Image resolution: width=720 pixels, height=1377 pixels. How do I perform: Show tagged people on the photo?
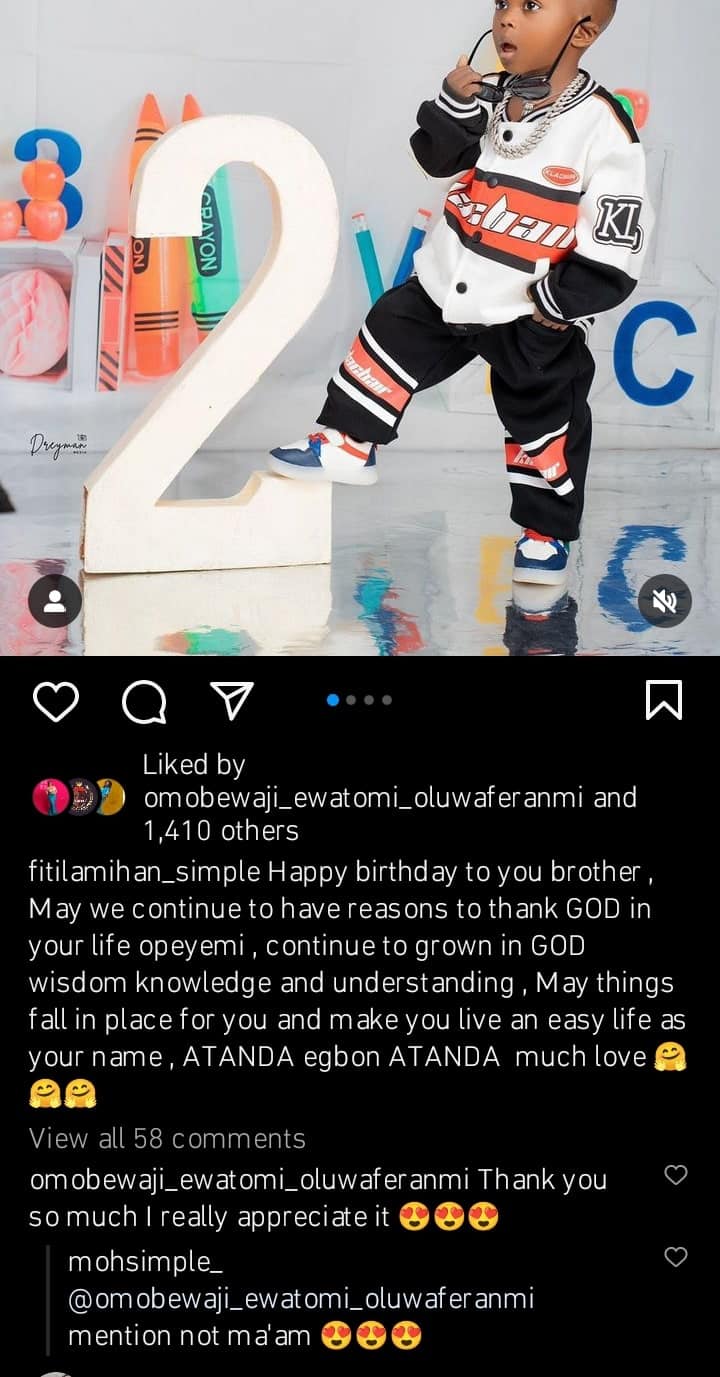(x=55, y=601)
